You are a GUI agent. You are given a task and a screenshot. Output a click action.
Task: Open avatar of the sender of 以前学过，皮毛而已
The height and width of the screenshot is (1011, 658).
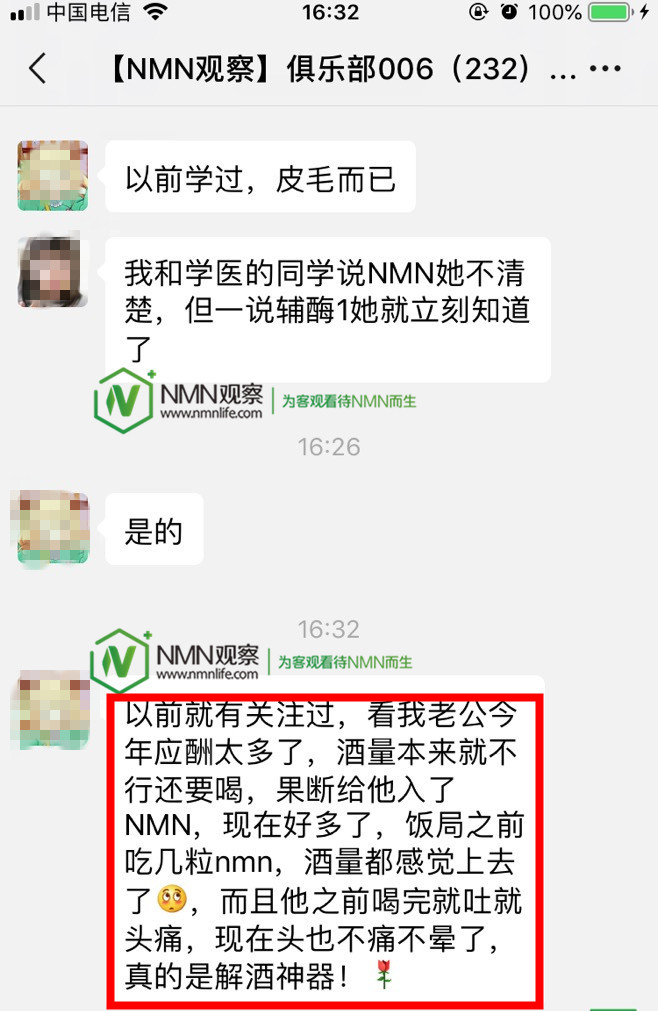point(53,176)
